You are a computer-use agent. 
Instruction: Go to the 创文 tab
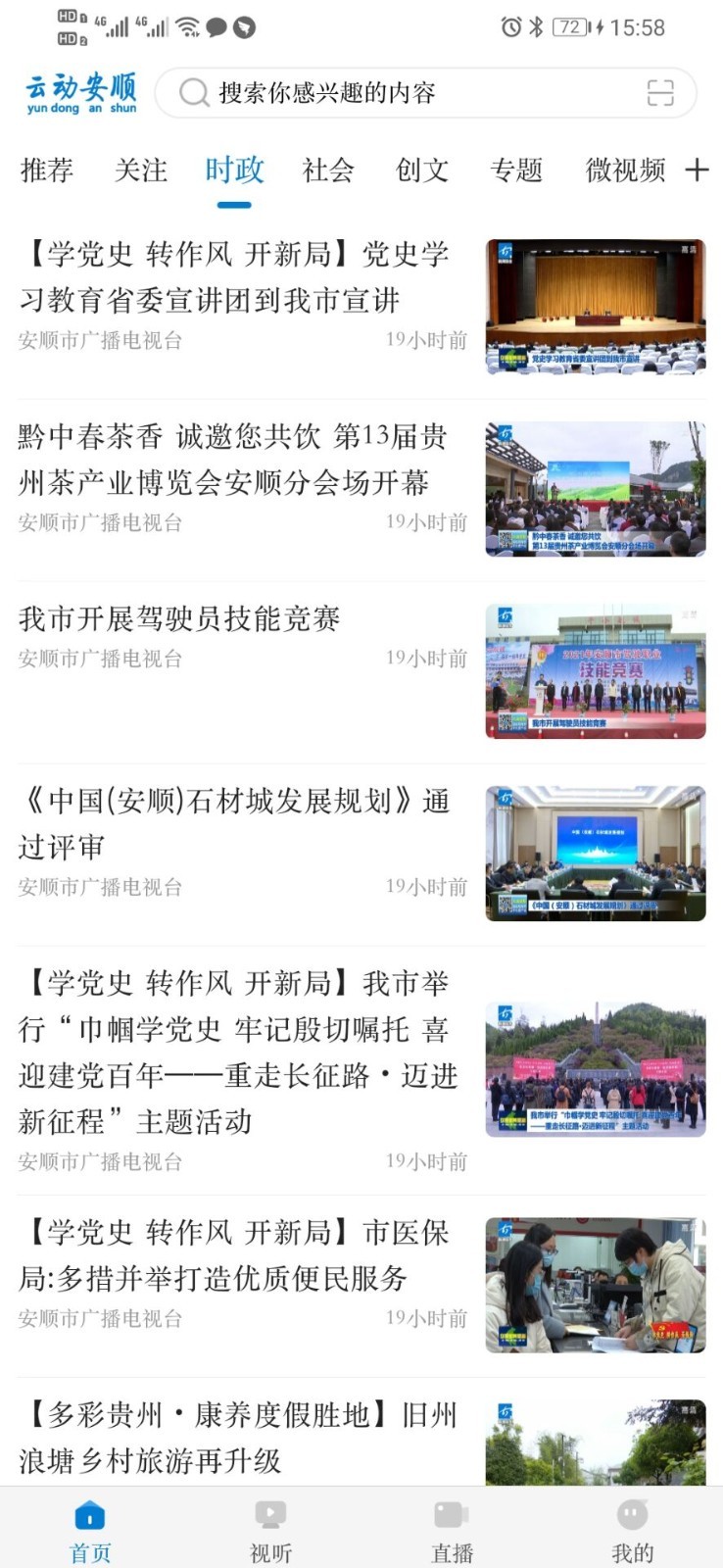click(422, 171)
